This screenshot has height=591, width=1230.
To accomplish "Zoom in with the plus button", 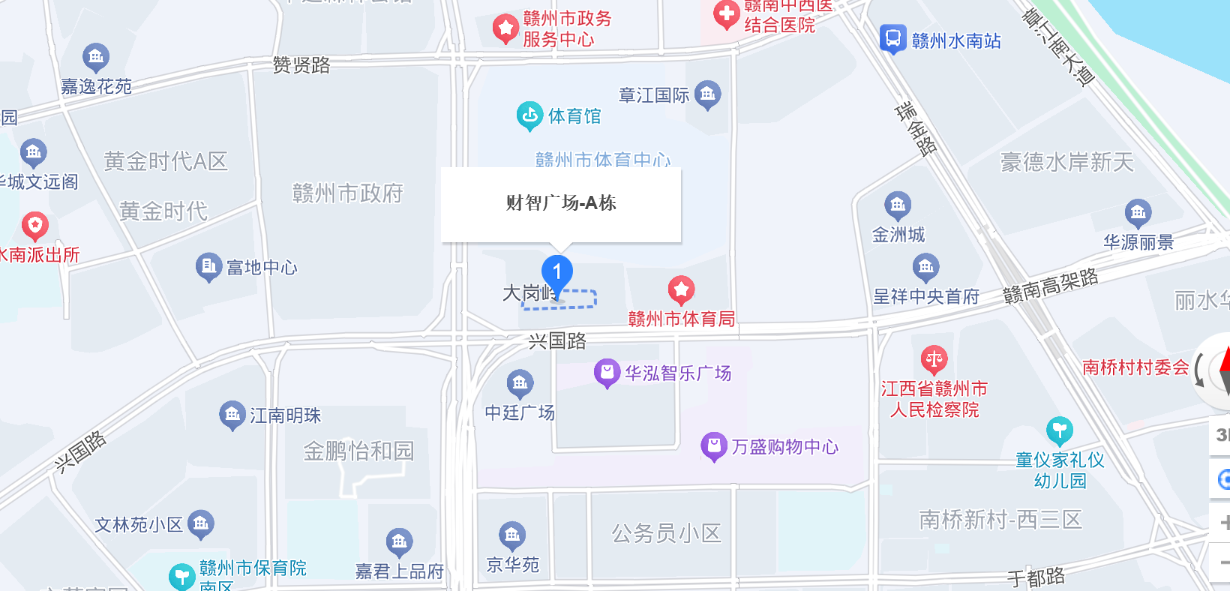I will pyautogui.click(x=1222, y=522).
